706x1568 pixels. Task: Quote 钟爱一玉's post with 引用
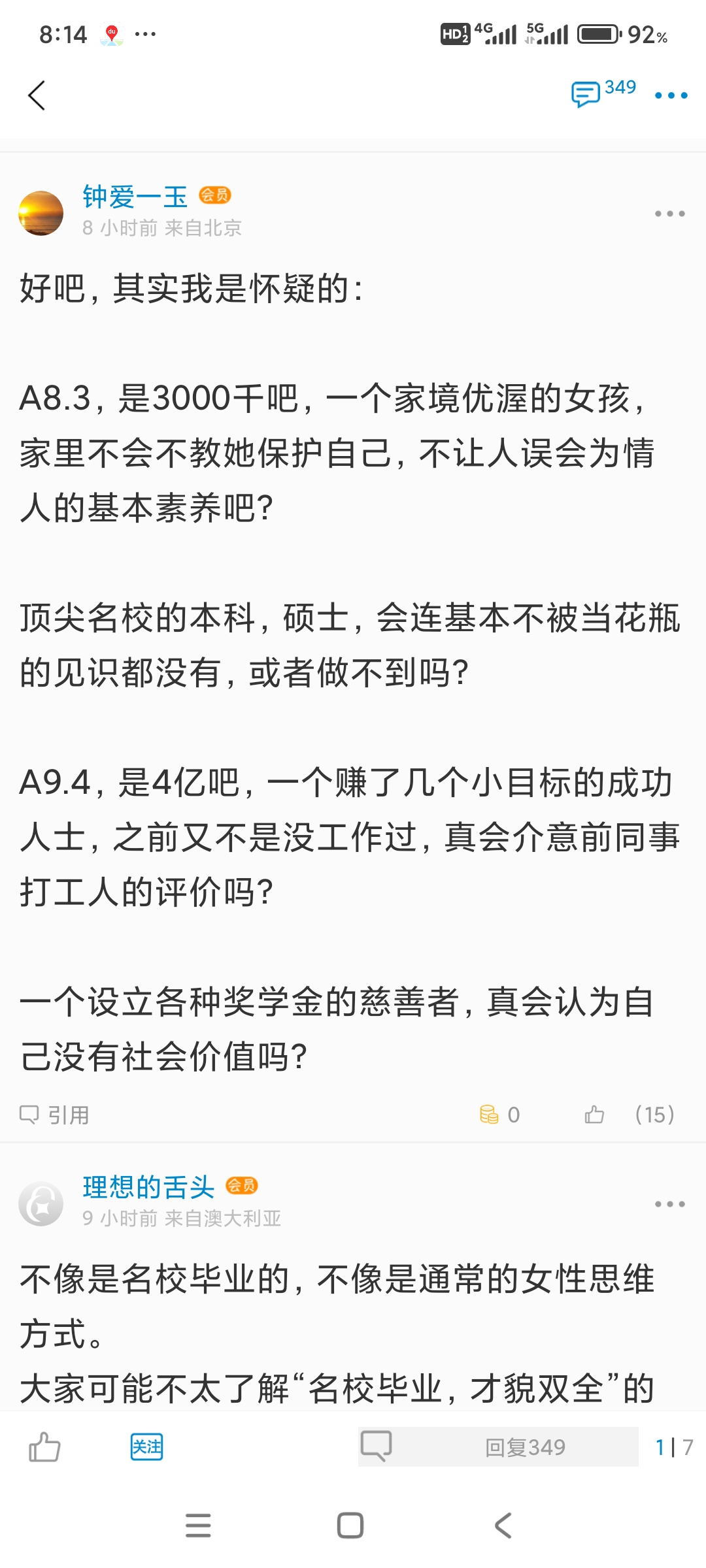55,1115
